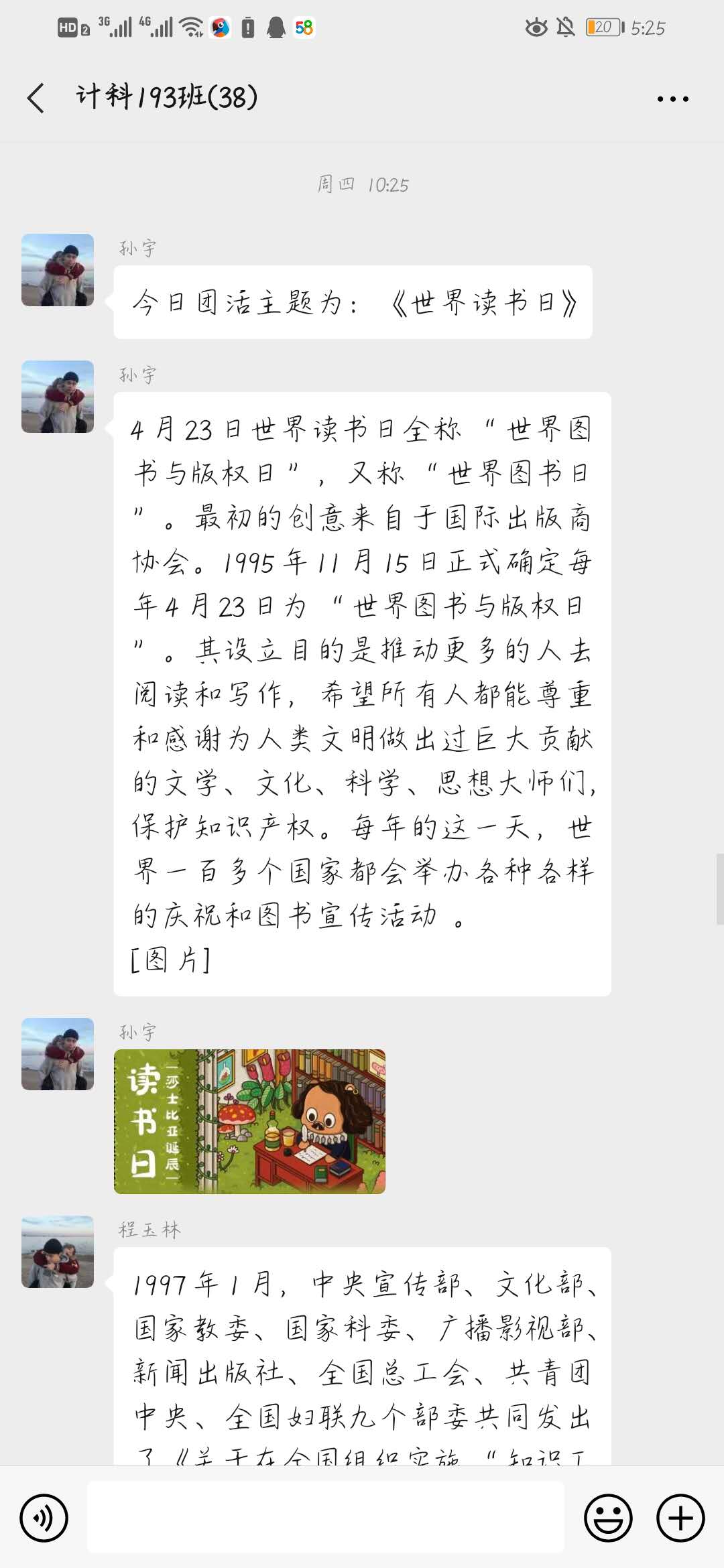Image resolution: width=724 pixels, height=1568 pixels.
Task: Tap the message text field
Action: click(326, 1517)
